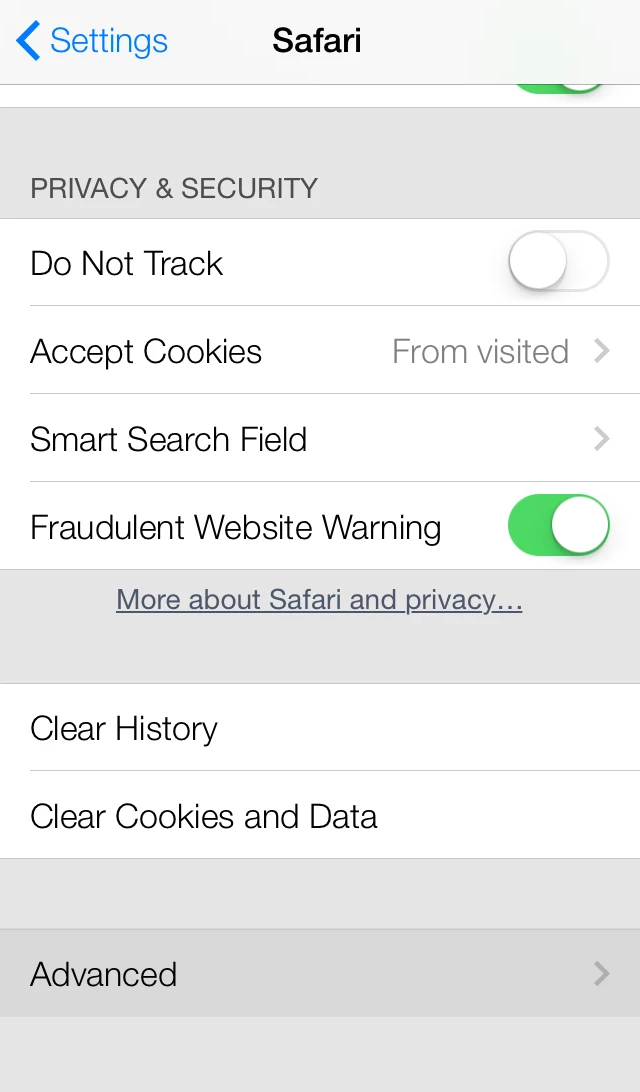The image size is (640, 1092).
Task: Open More about Safari and privacy link
Action: tap(319, 600)
